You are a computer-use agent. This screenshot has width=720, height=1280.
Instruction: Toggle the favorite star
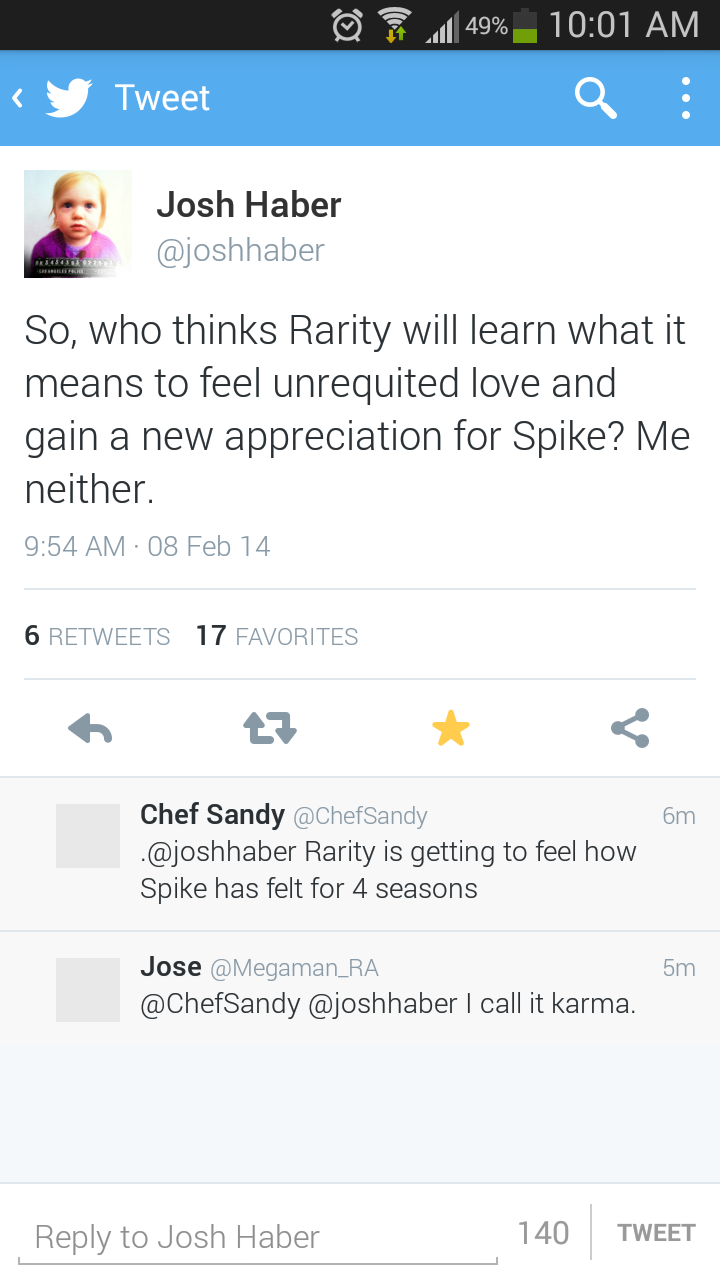450,729
